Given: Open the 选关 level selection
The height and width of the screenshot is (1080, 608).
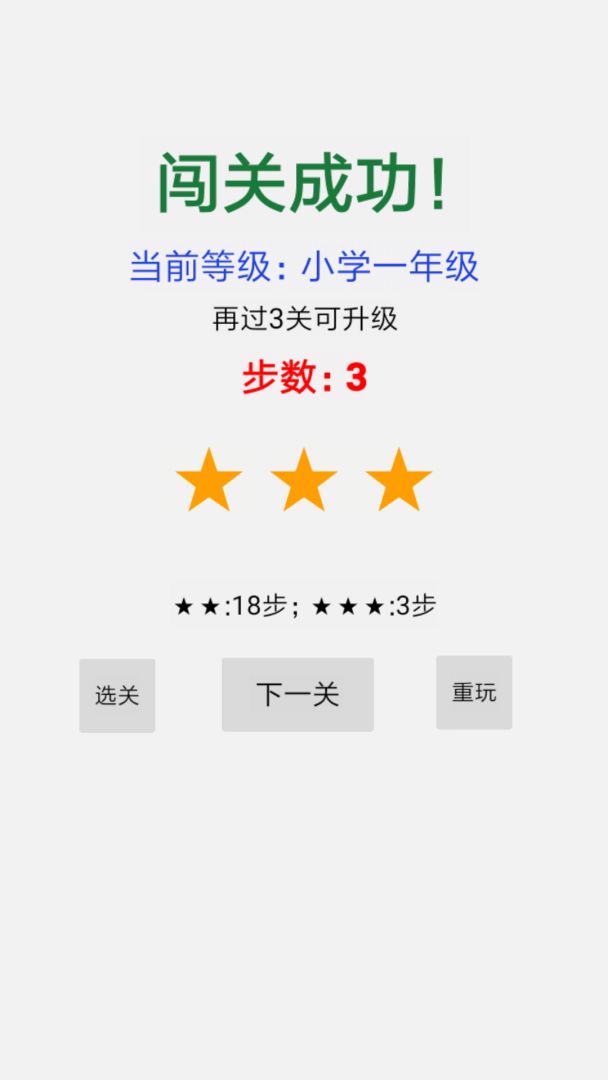Looking at the screenshot, I should pos(117,695).
